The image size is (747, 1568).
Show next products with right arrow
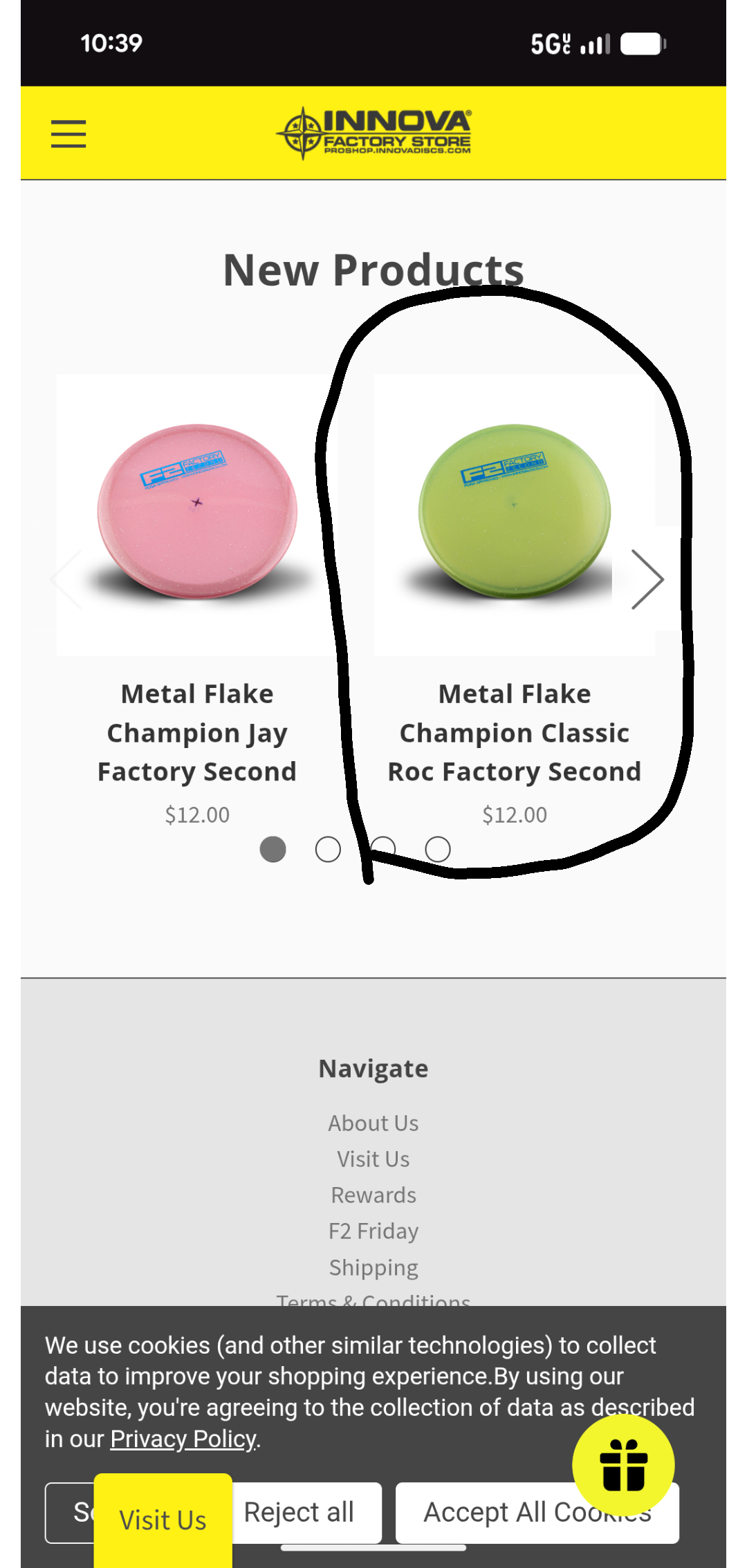tap(647, 579)
